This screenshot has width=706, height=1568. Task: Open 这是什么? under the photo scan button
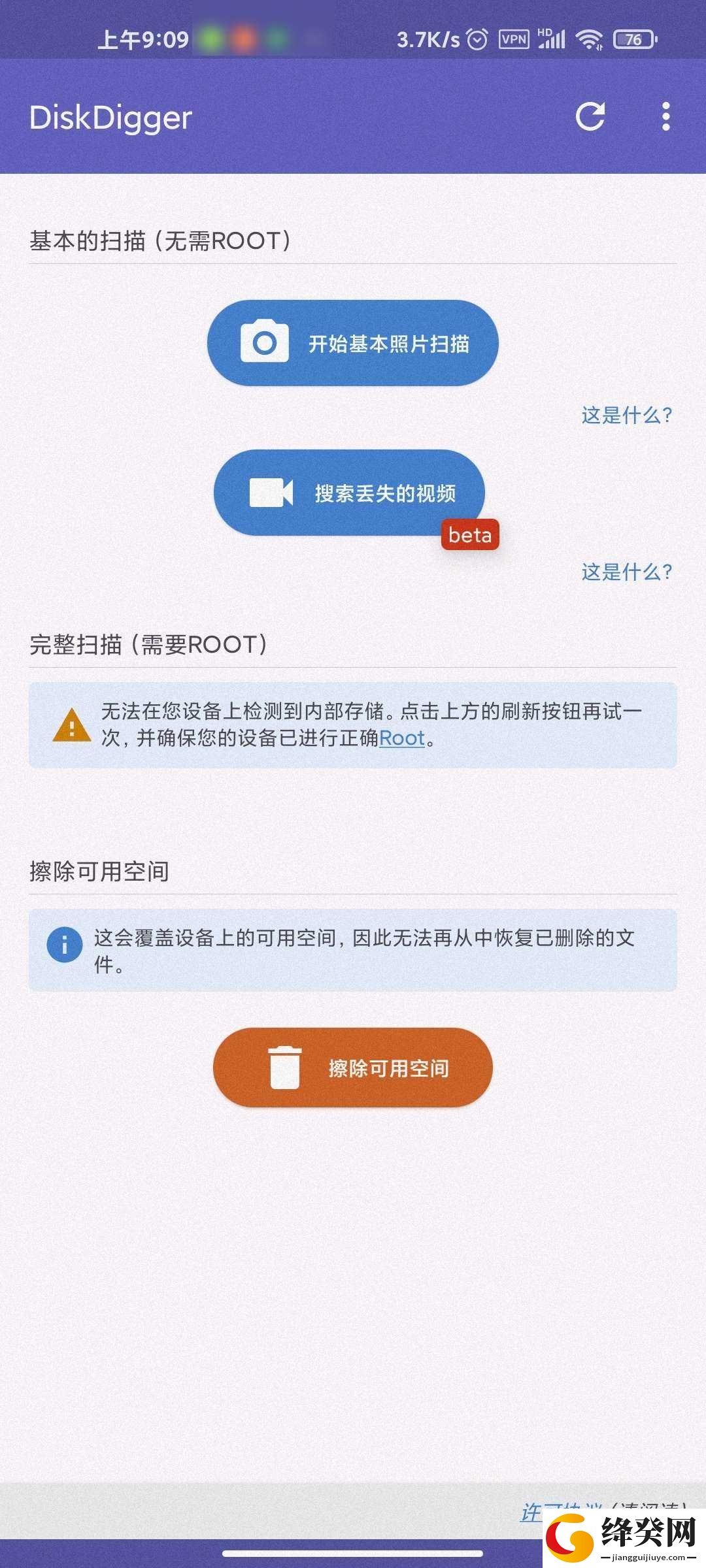click(626, 415)
